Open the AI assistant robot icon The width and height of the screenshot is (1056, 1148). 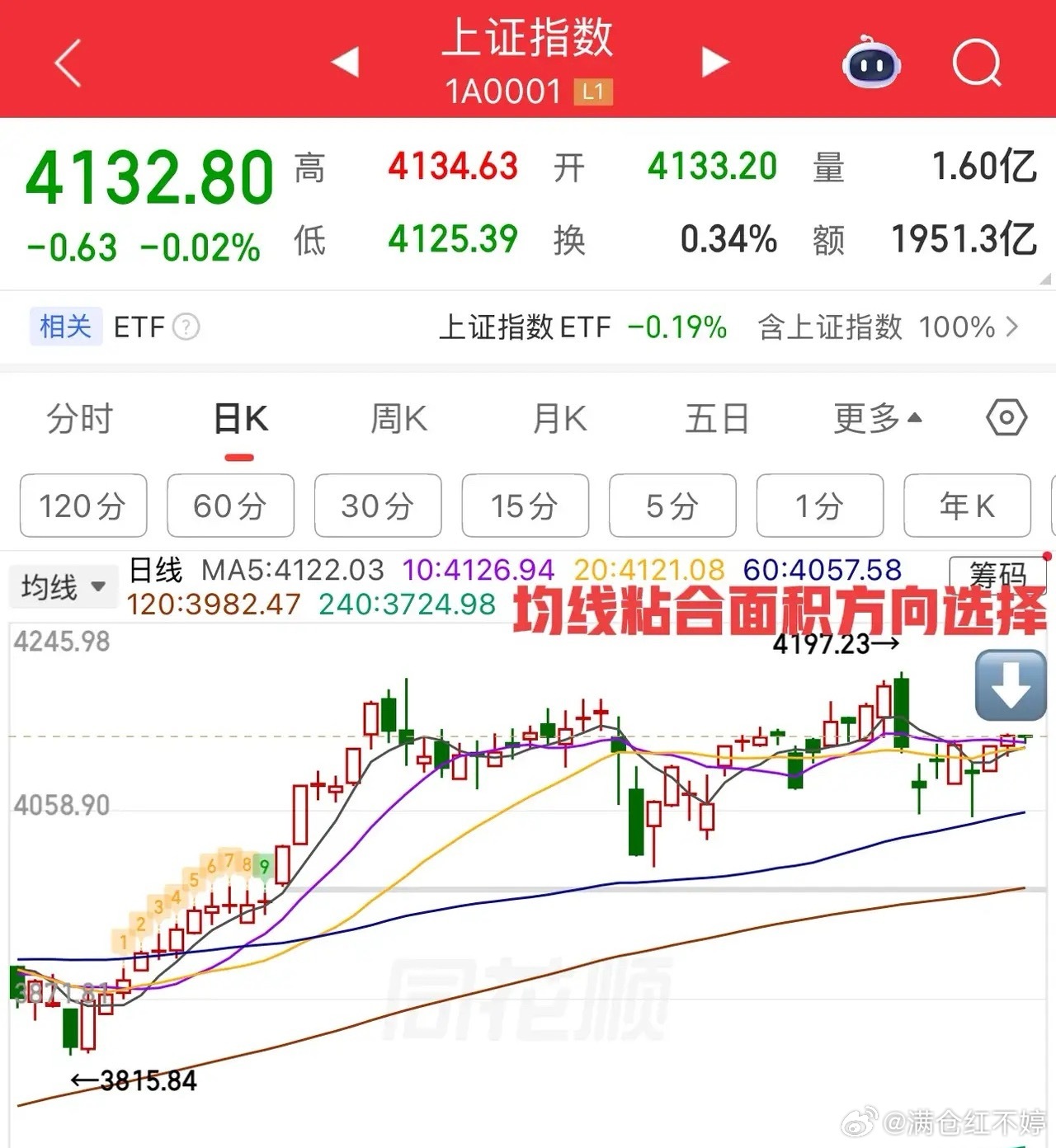[870, 62]
